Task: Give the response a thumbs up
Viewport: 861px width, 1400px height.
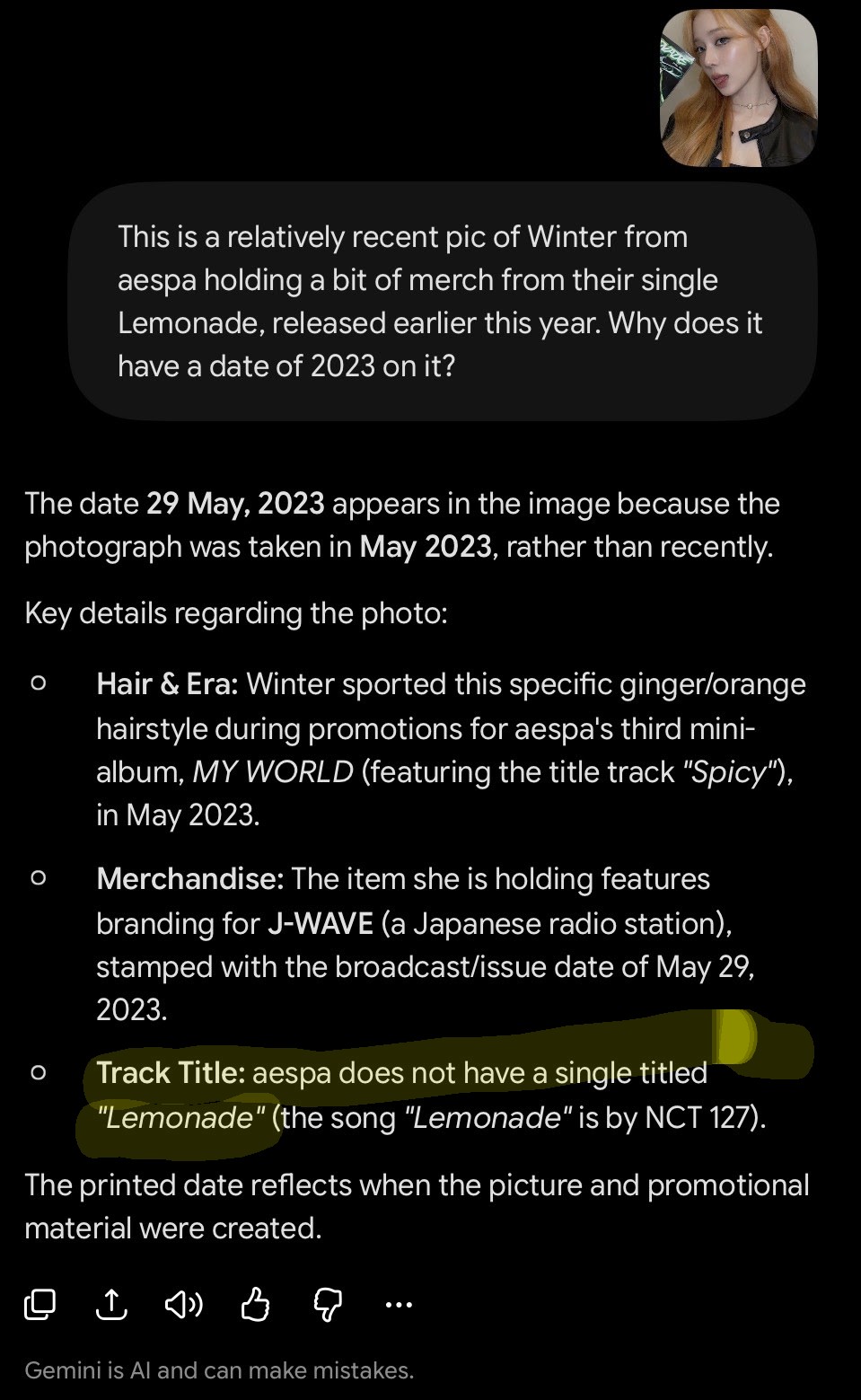Action: point(256,1304)
